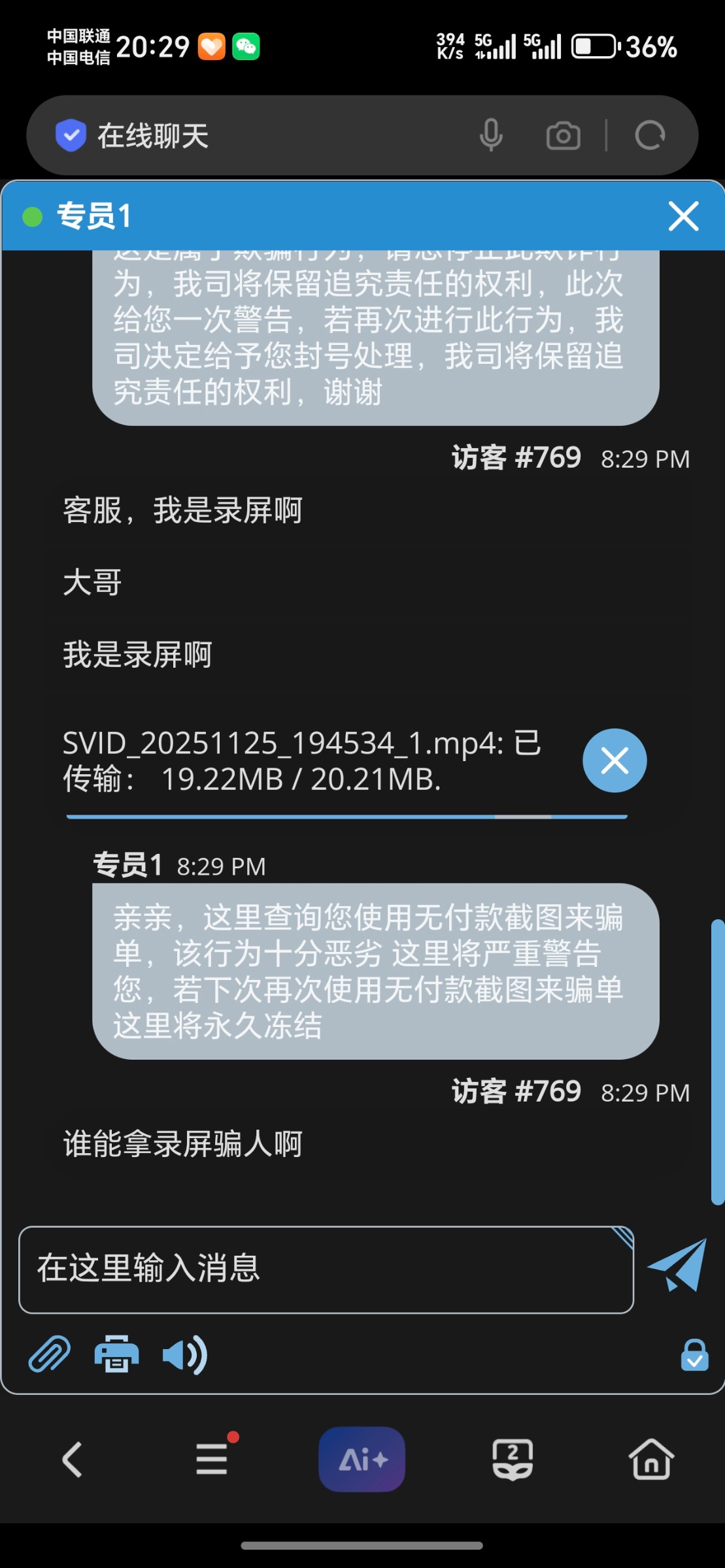The height and width of the screenshot is (1568, 725).
Task: Start voice input with the microphone
Action: pos(491,136)
